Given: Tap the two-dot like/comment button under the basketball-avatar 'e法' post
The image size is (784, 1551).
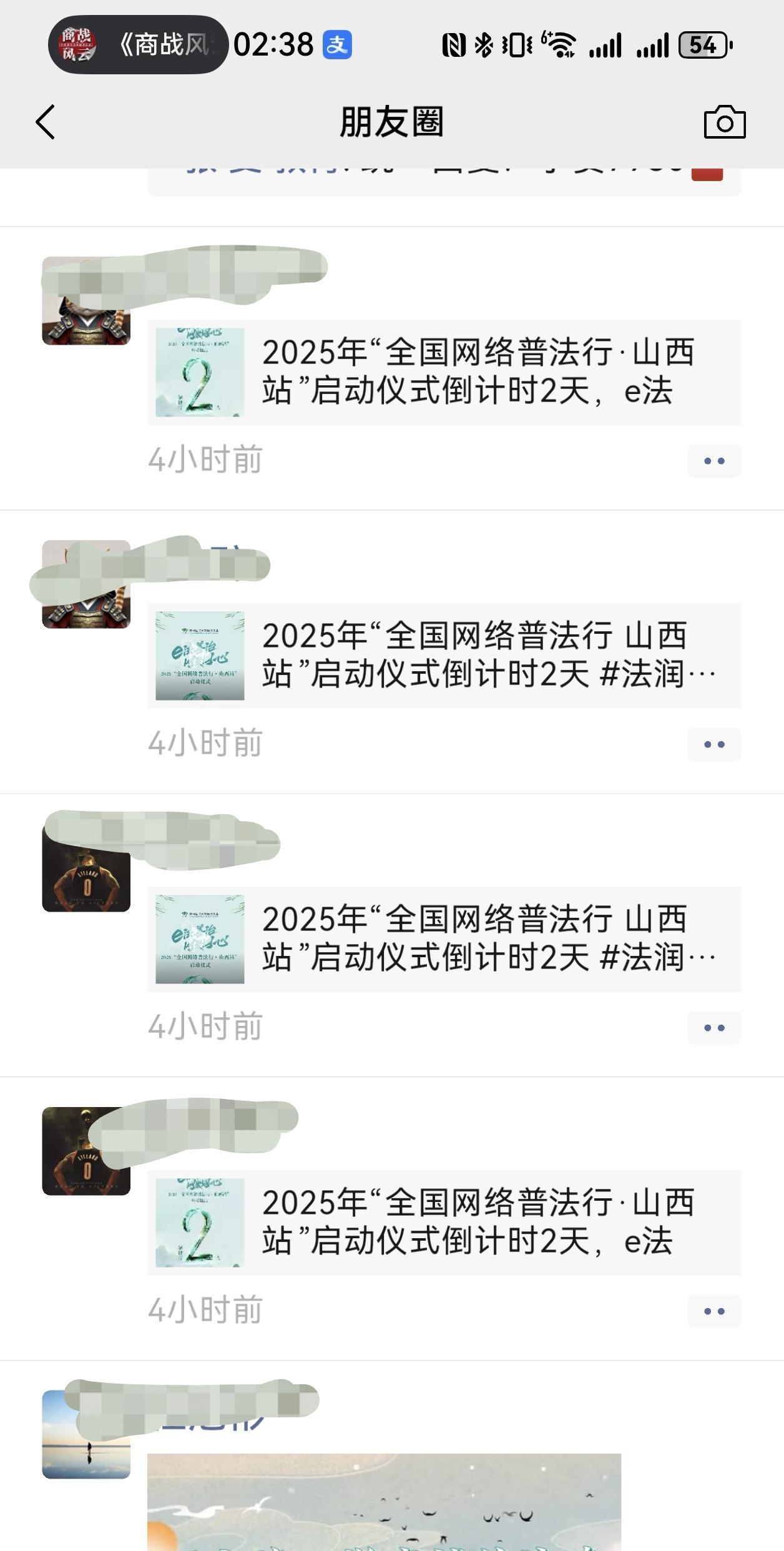Looking at the screenshot, I should pos(714,1311).
